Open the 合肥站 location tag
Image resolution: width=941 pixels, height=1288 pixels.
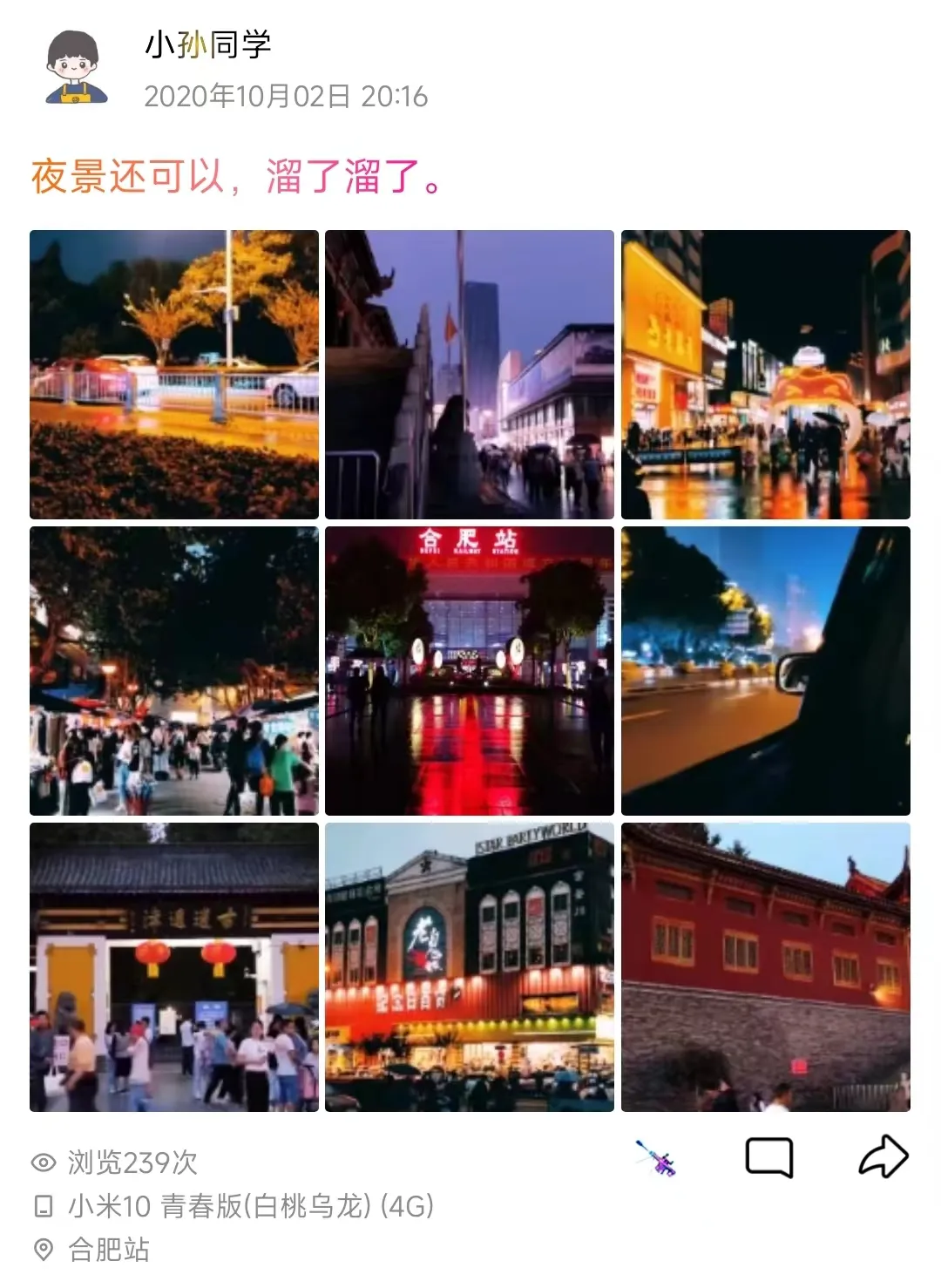click(108, 1250)
